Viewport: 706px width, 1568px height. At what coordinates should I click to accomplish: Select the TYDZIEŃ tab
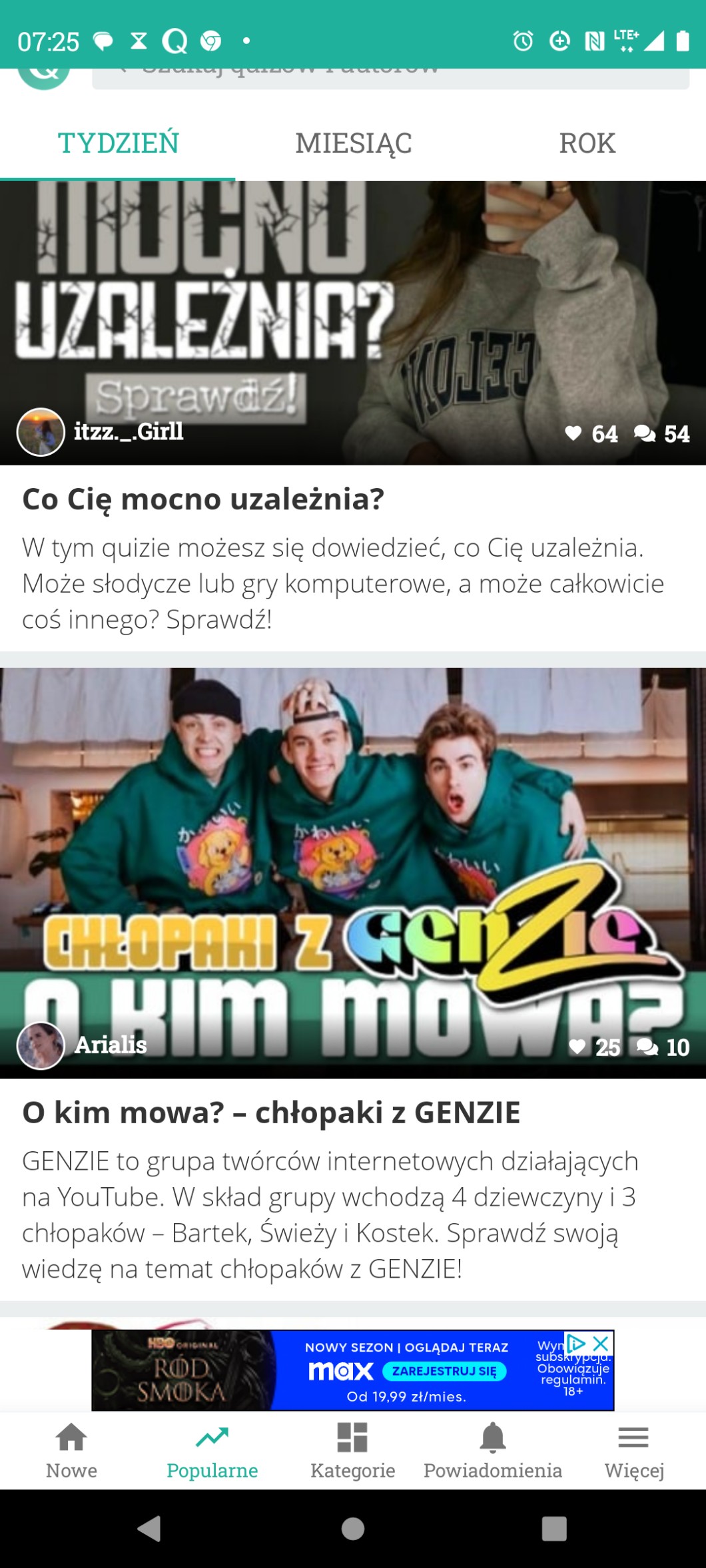[x=118, y=143]
